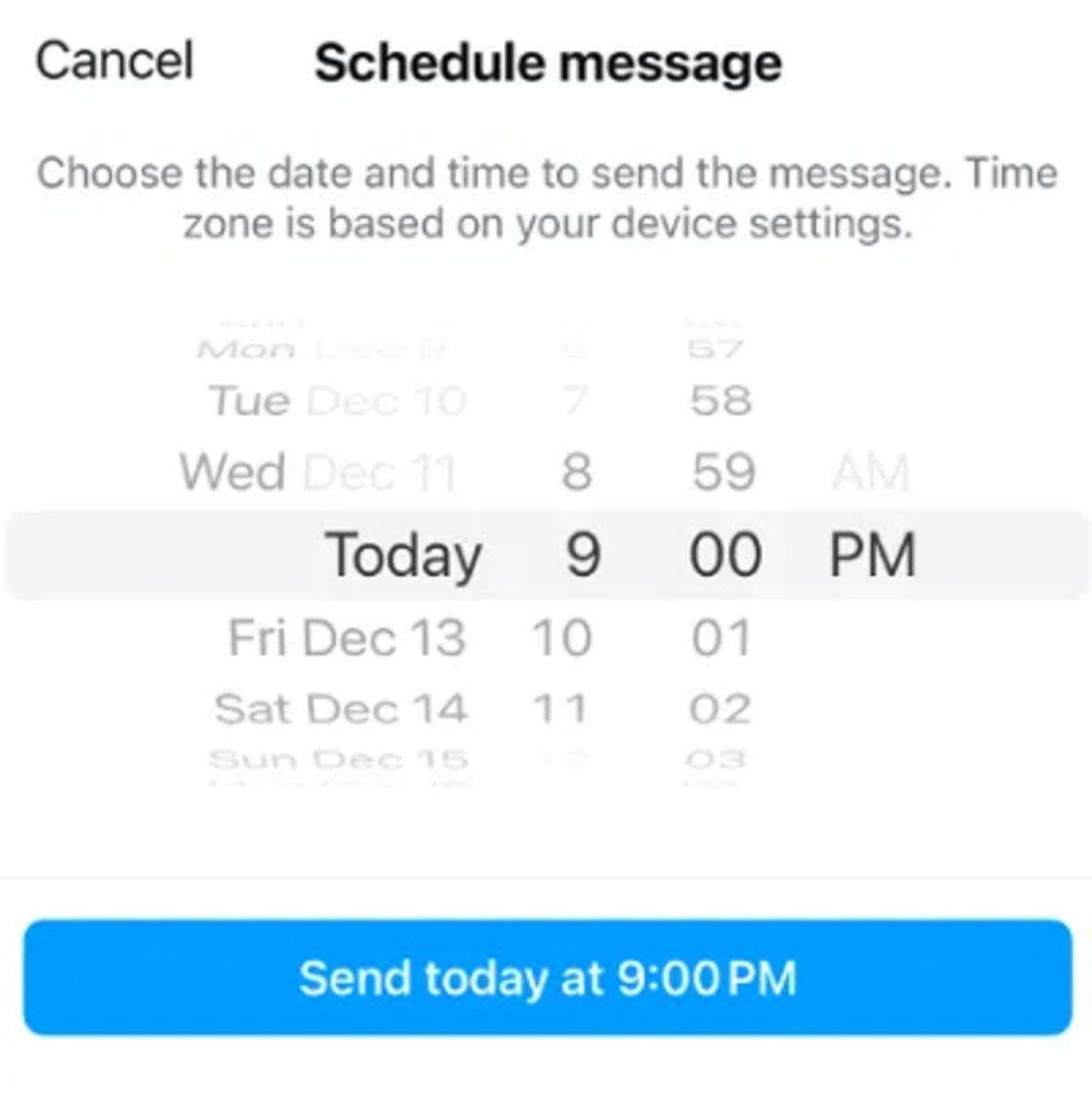This screenshot has width=1092, height=1095.
Task: Select minutes value 02
Action: tap(720, 709)
